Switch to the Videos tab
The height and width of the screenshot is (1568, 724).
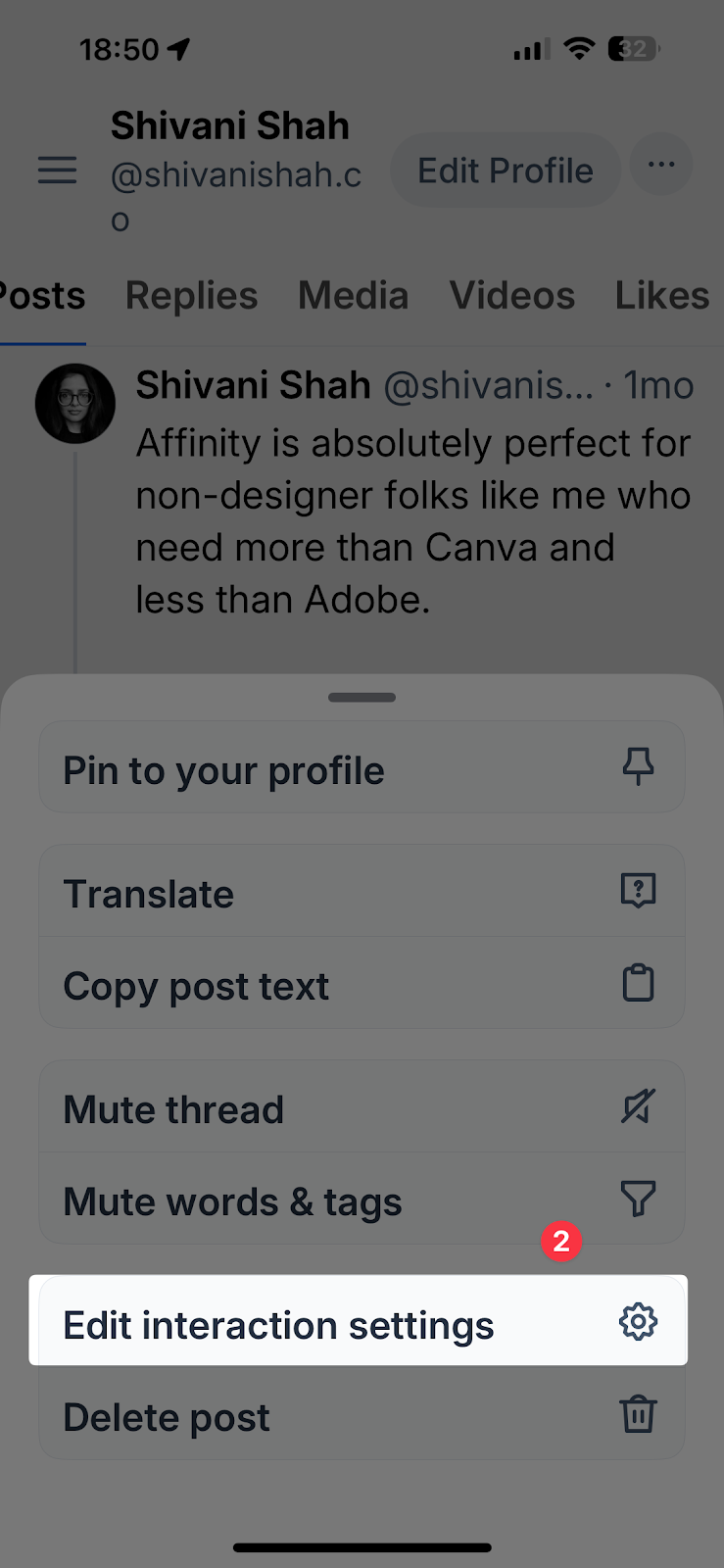click(x=511, y=295)
